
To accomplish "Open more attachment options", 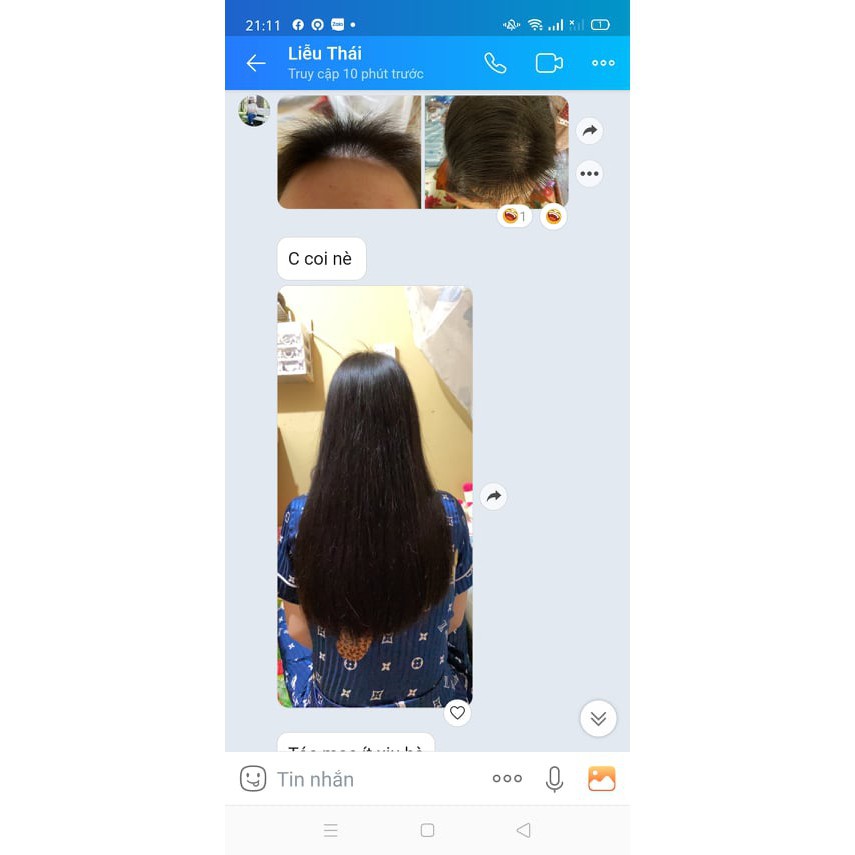I will pyautogui.click(x=507, y=779).
